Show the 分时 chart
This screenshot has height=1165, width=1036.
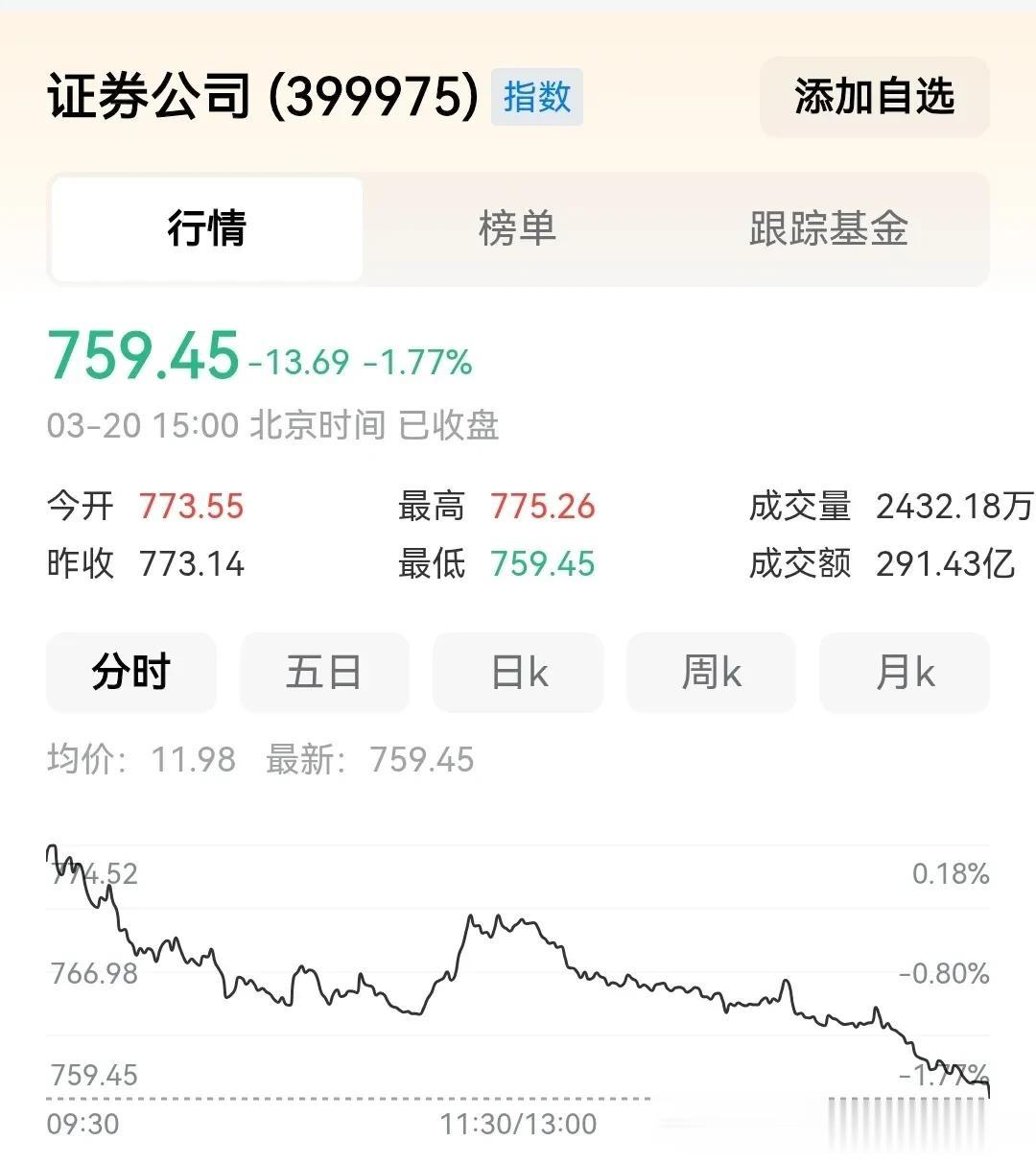[131, 673]
